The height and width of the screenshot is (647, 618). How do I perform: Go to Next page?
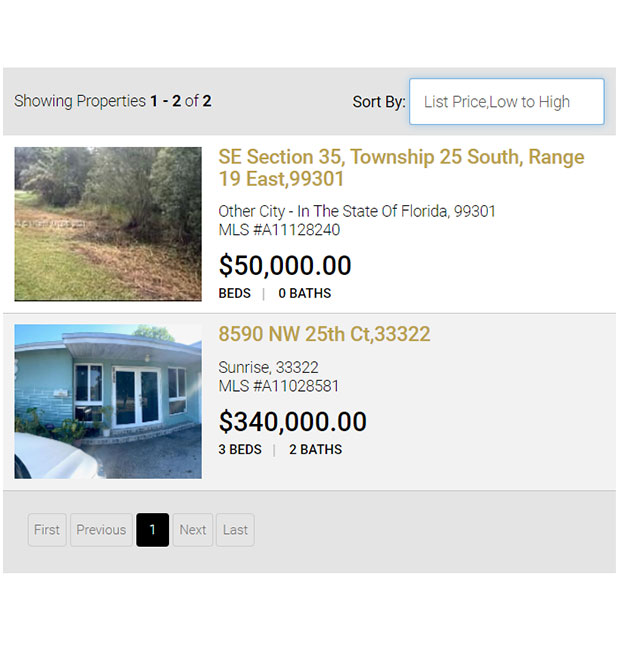[193, 530]
